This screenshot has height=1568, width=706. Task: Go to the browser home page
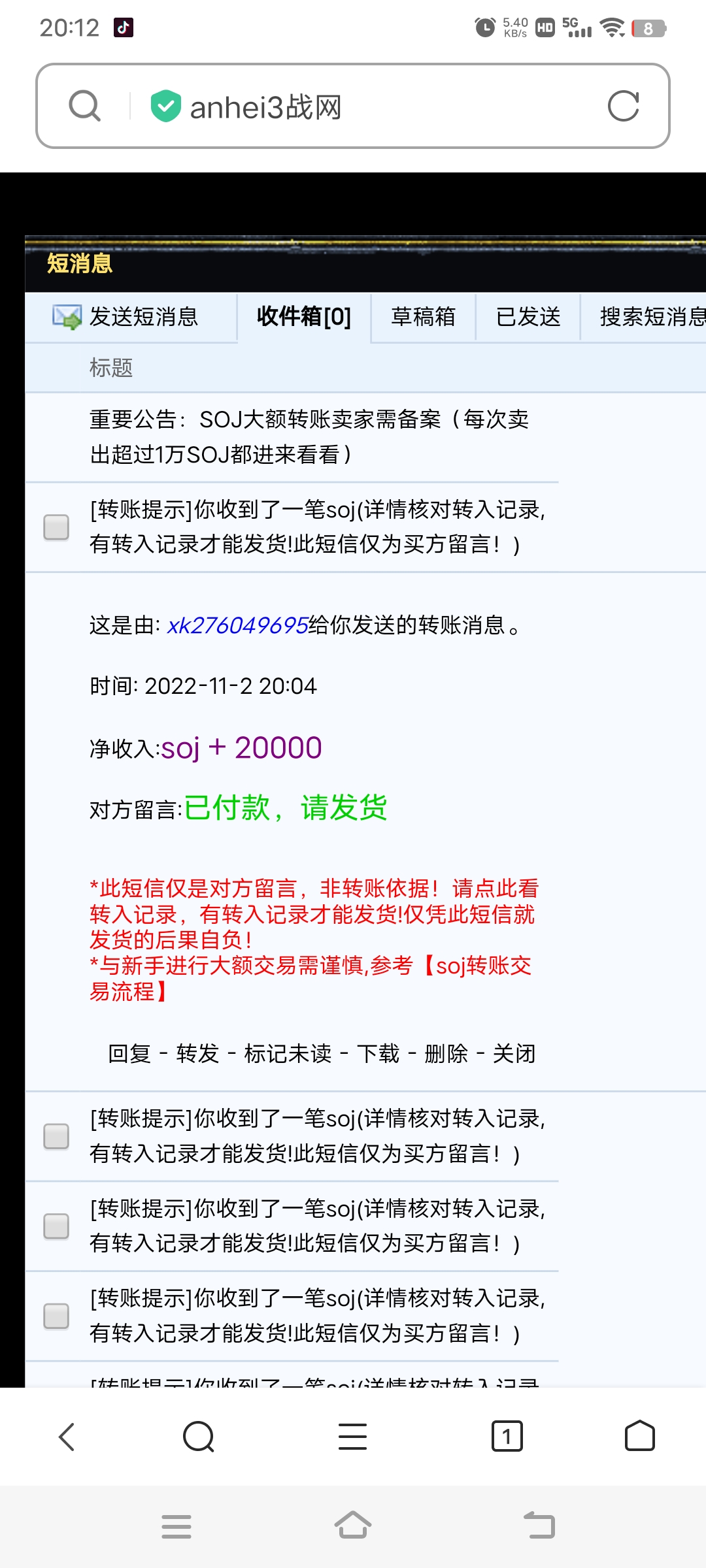click(639, 1437)
